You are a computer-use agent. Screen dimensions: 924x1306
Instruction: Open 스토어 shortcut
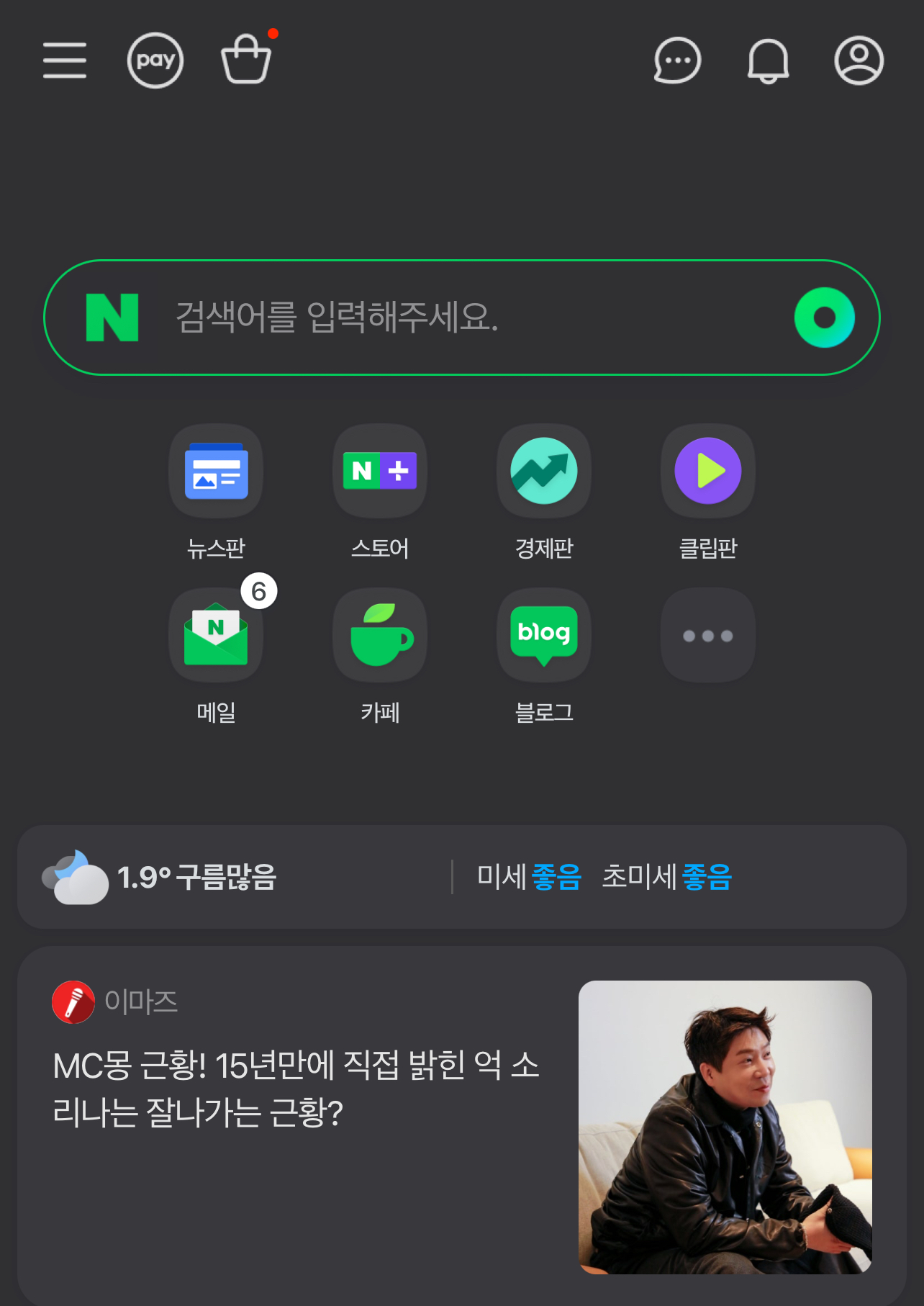(380, 472)
